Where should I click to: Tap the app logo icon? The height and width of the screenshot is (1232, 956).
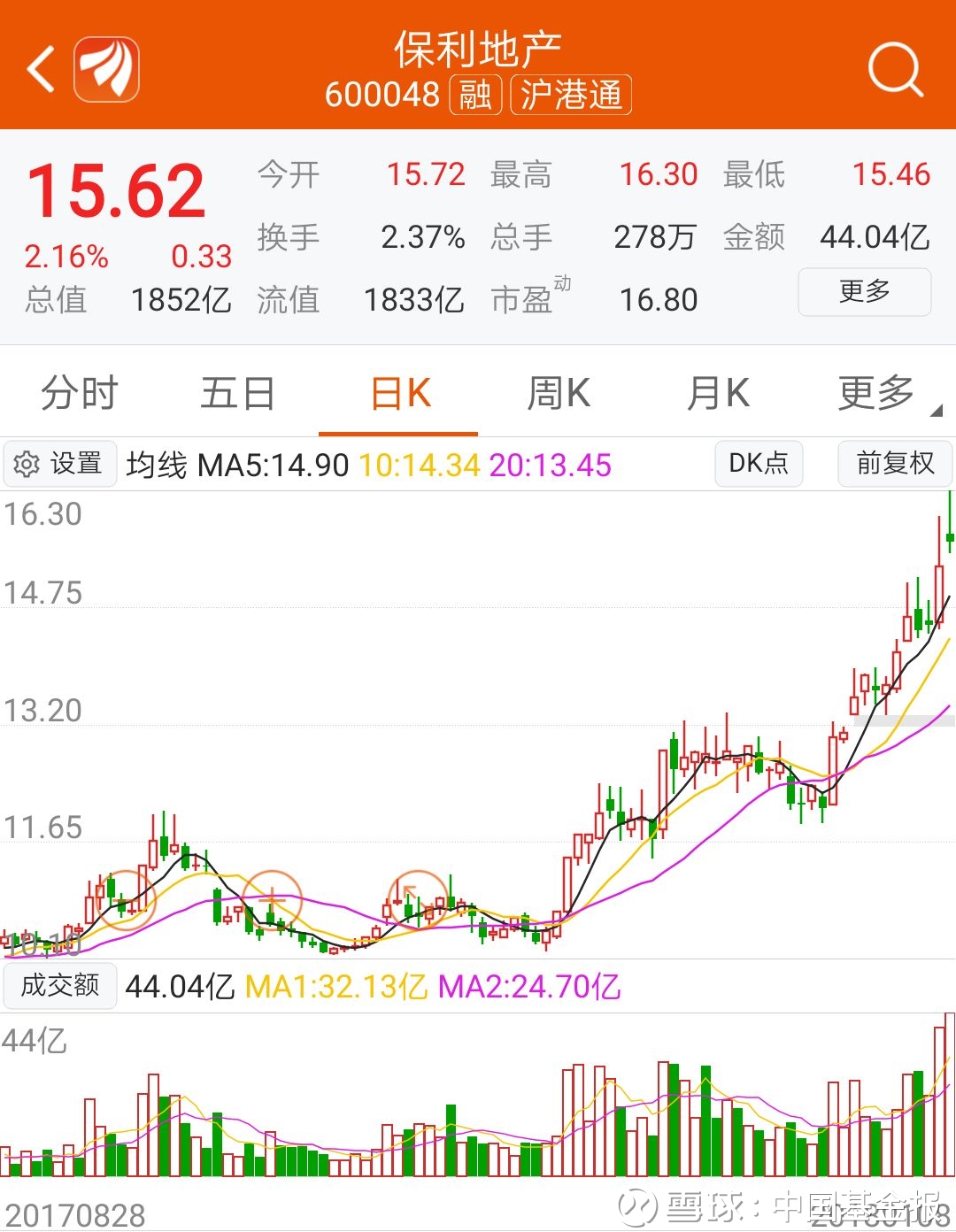point(106,70)
